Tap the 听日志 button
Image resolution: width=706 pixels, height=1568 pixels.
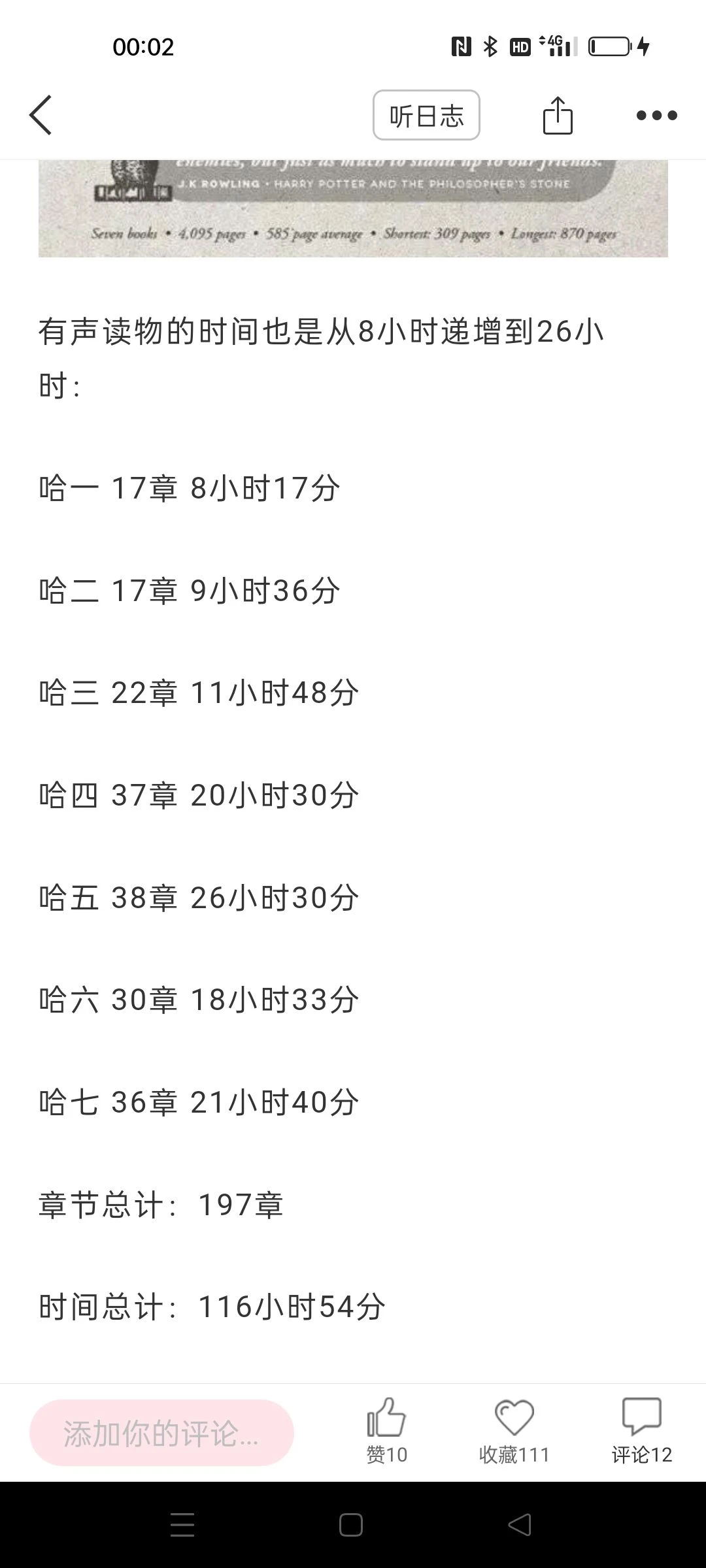tap(426, 115)
